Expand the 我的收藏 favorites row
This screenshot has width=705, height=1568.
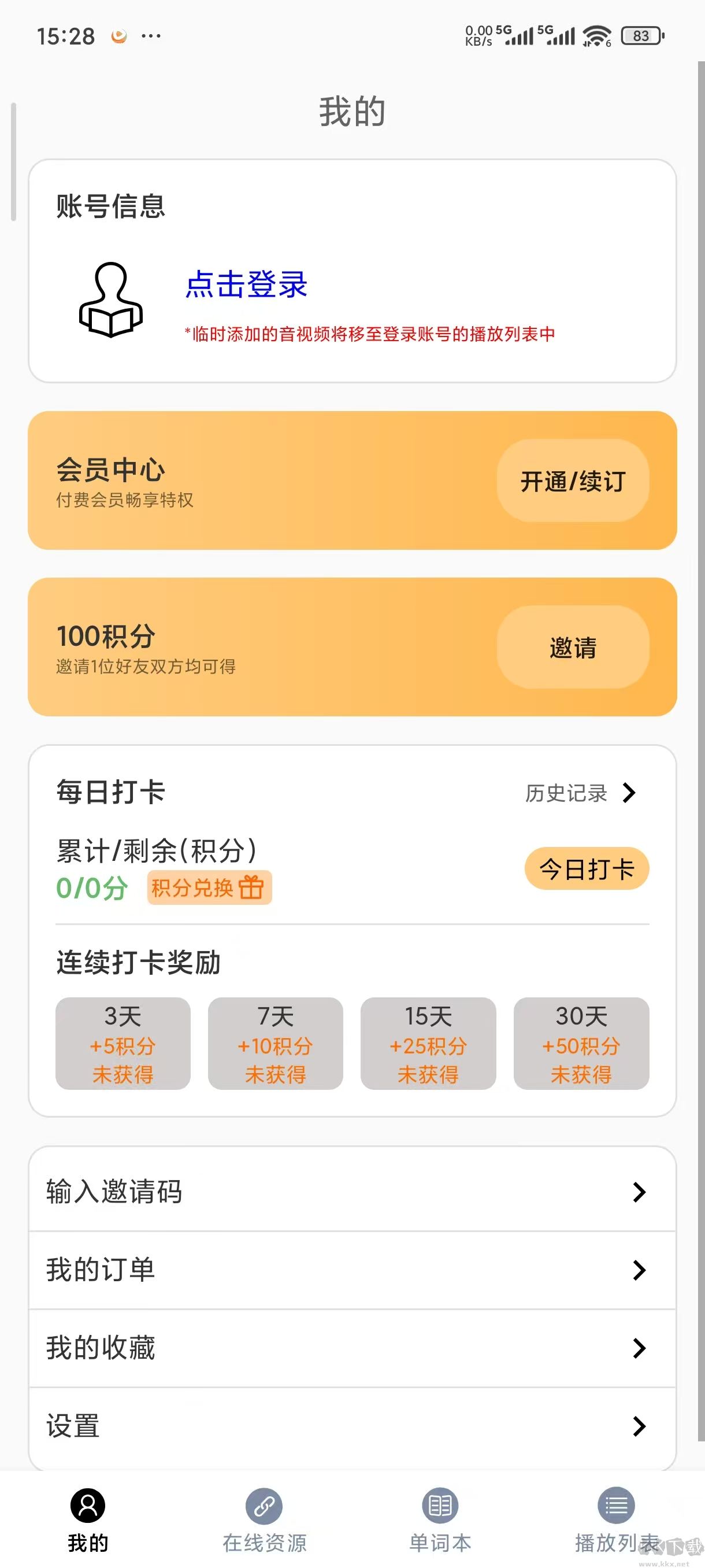click(352, 1349)
